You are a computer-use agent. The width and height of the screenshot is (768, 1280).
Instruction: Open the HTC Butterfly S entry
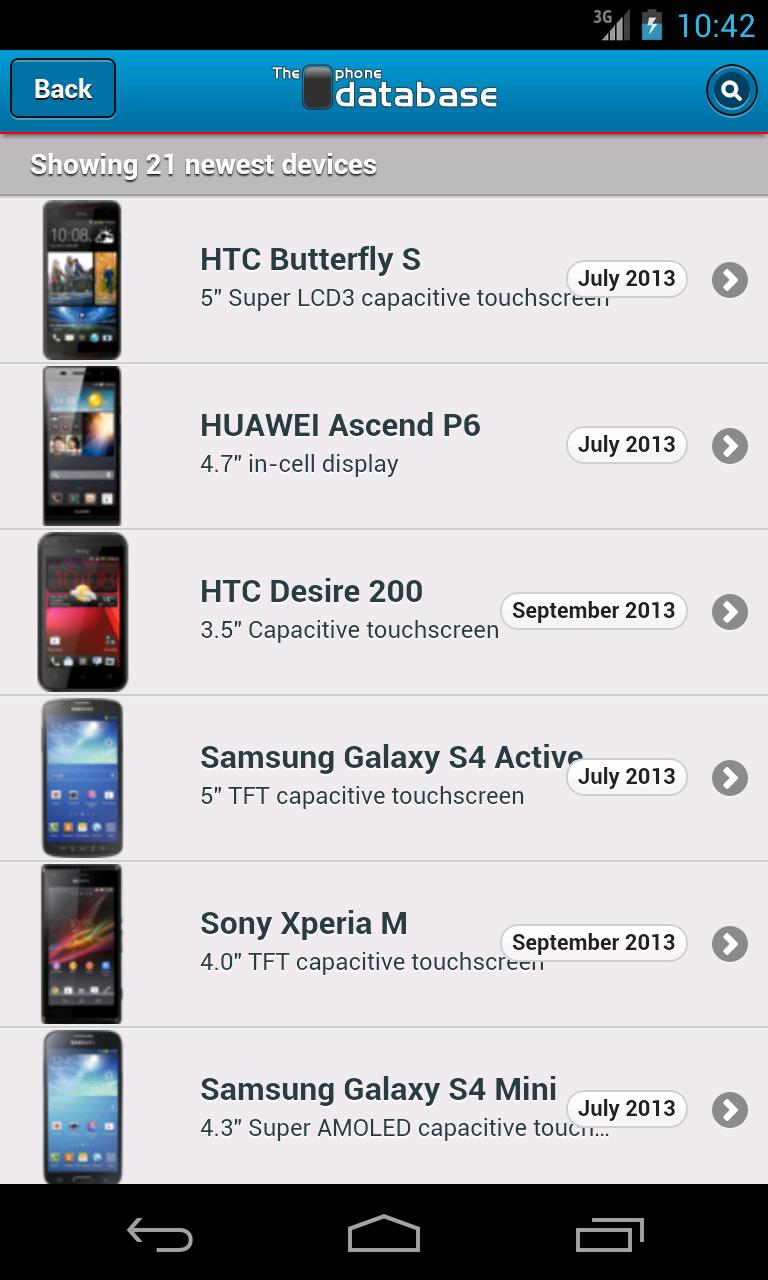pyautogui.click(x=384, y=279)
